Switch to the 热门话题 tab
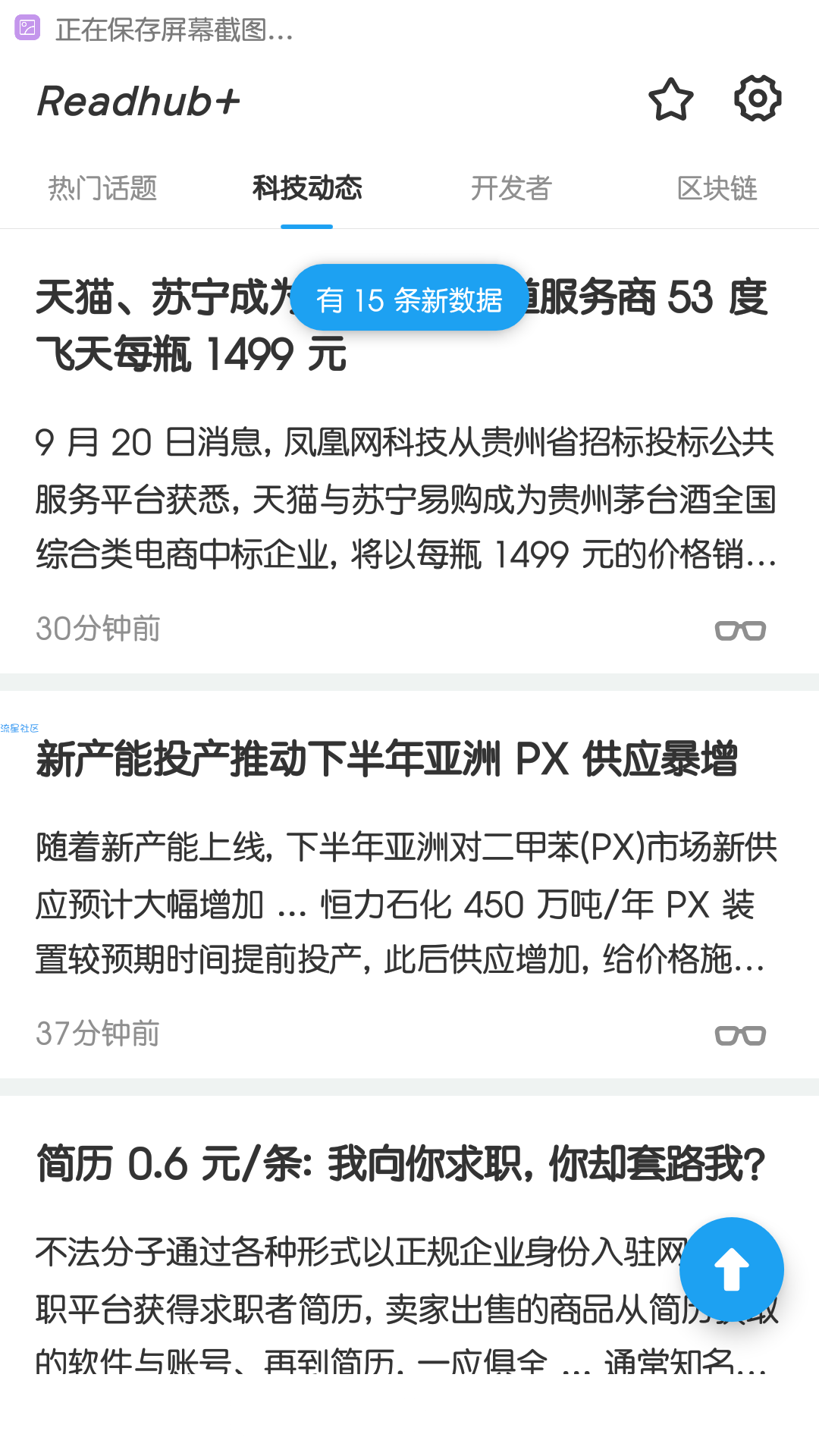This screenshot has height=1456, width=819. click(x=102, y=188)
